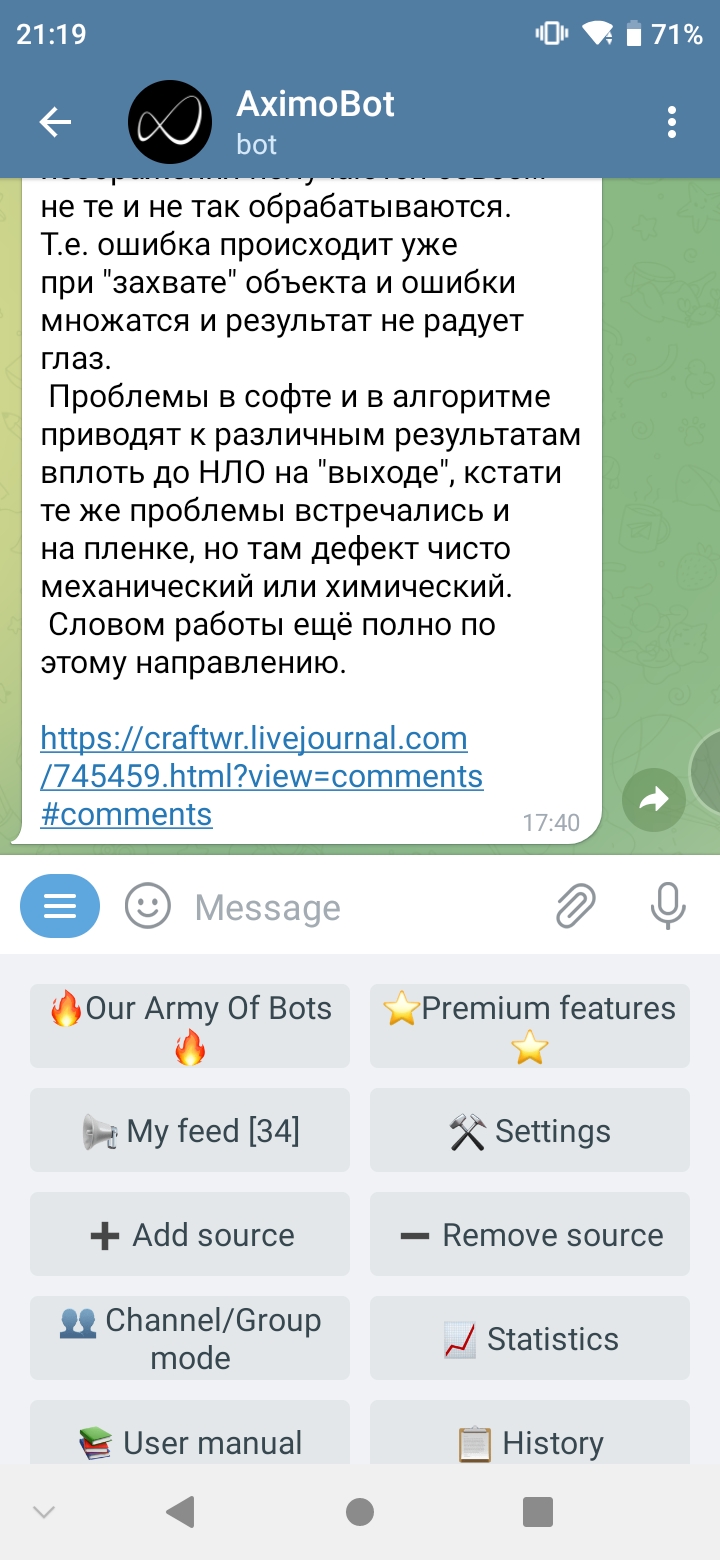Open the chat overflow menu
The width and height of the screenshot is (720, 1560).
point(671,122)
